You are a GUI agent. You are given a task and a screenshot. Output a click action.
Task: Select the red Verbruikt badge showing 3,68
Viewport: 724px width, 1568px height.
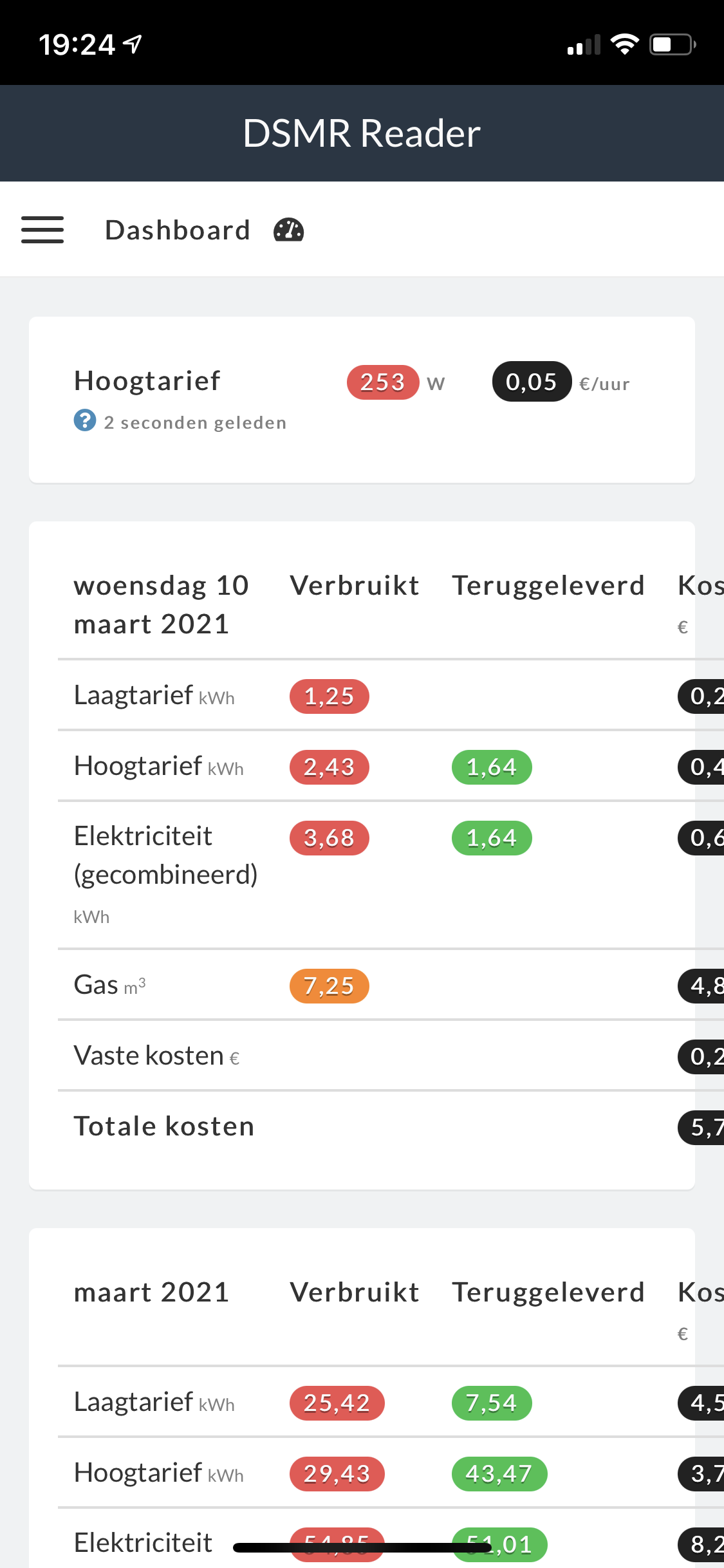pyautogui.click(x=329, y=837)
